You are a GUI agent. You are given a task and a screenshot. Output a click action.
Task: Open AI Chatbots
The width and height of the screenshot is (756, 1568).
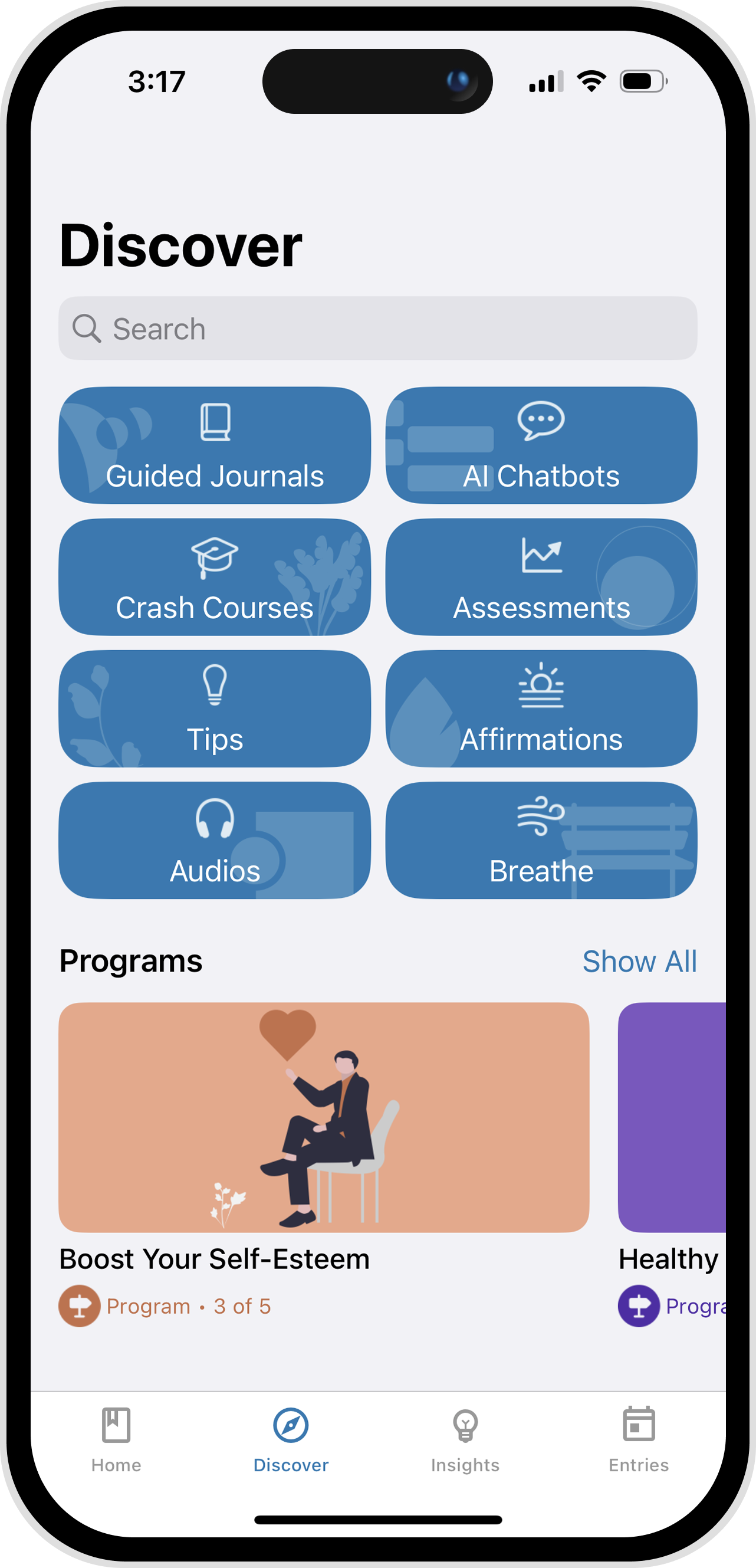tap(541, 445)
